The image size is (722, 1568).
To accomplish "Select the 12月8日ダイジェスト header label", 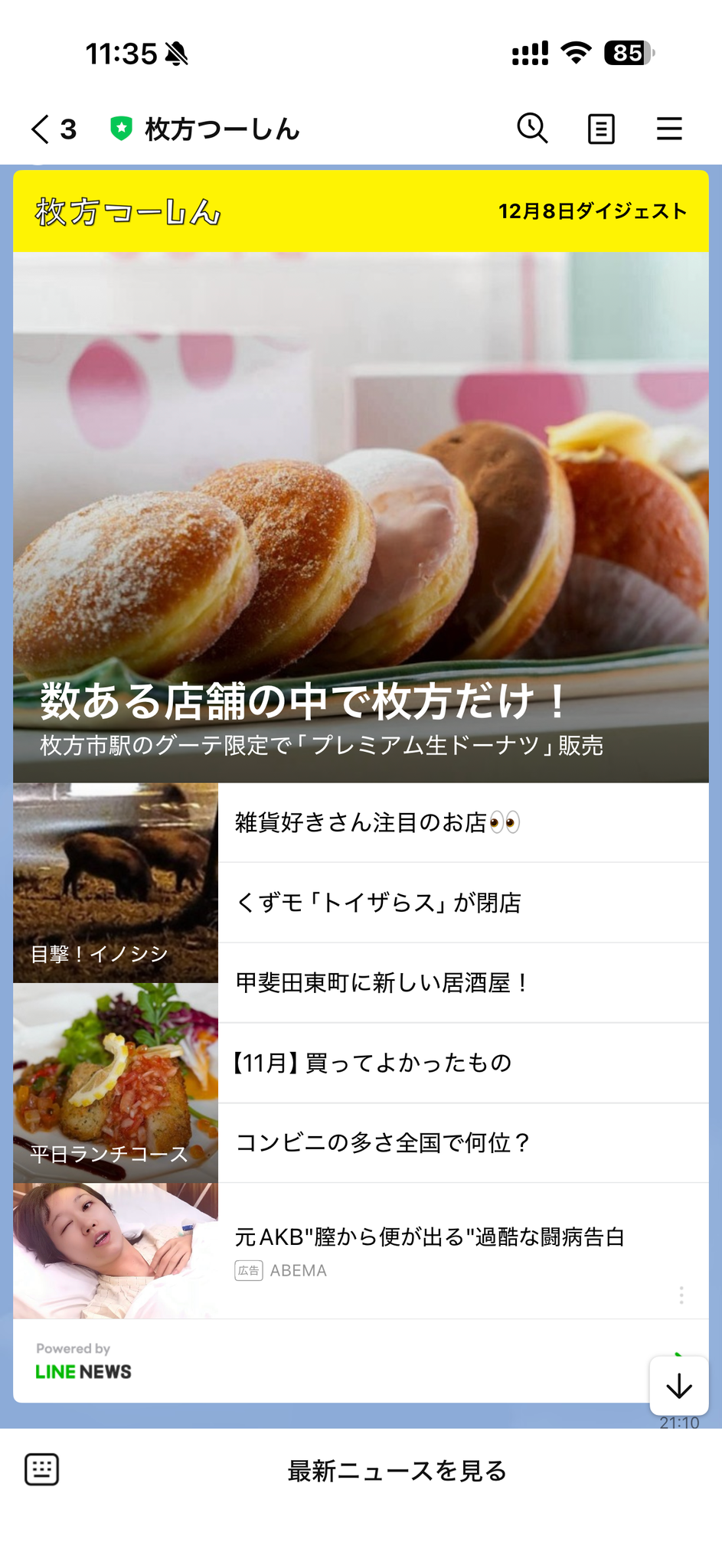I will [593, 211].
